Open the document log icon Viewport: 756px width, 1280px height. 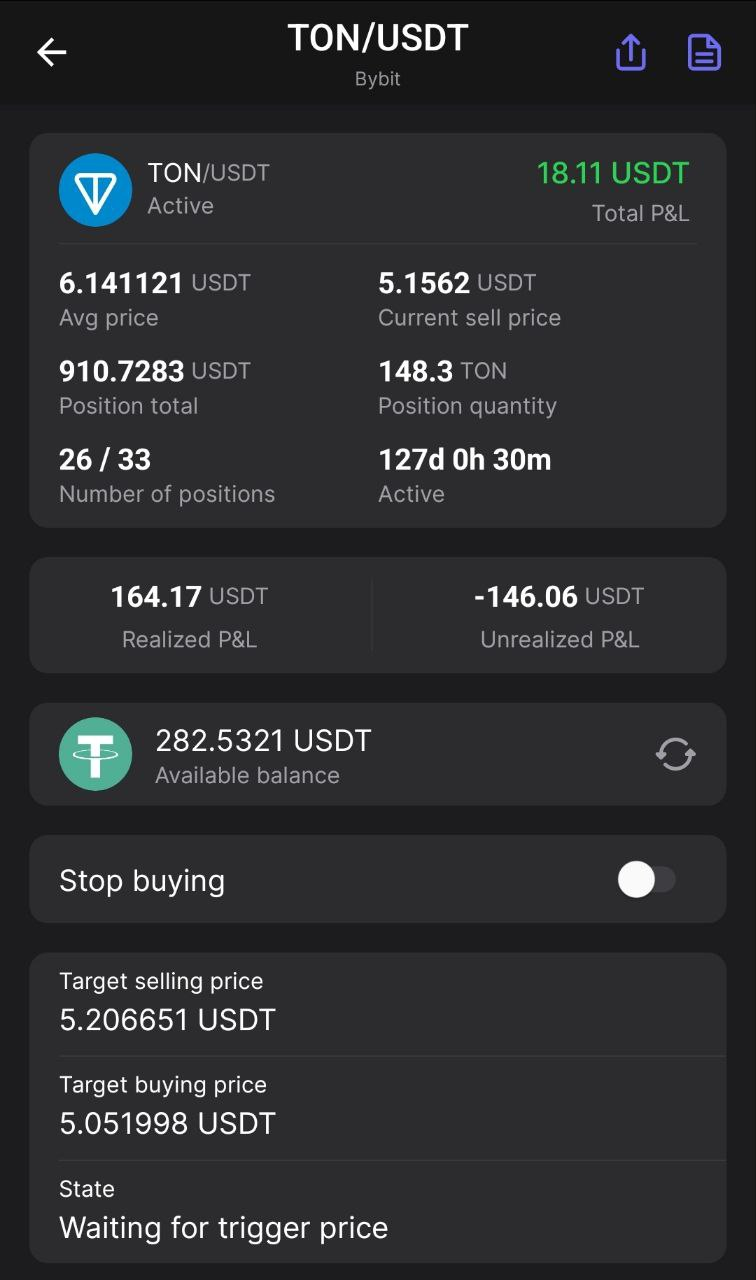[x=704, y=52]
